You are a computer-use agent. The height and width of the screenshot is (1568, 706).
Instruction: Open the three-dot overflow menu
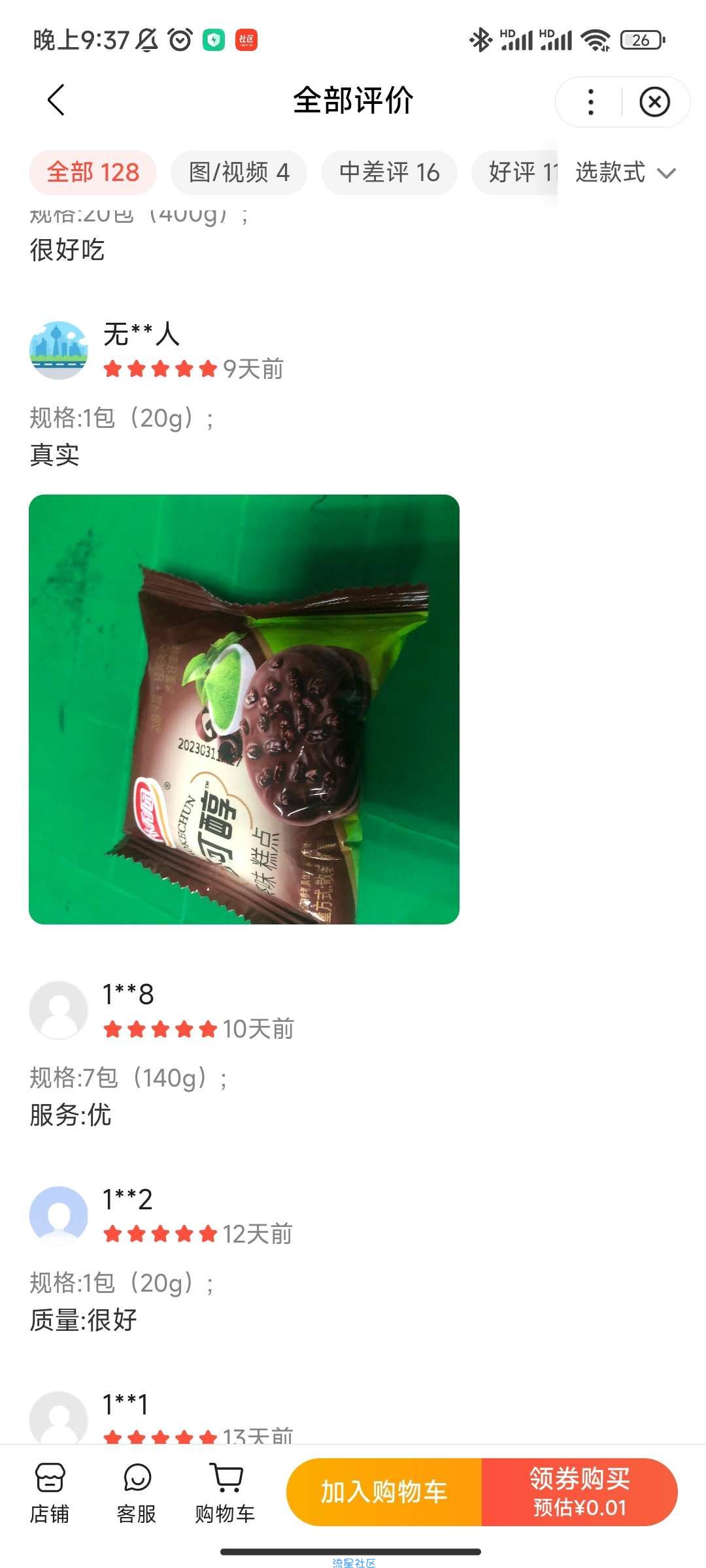point(590,102)
